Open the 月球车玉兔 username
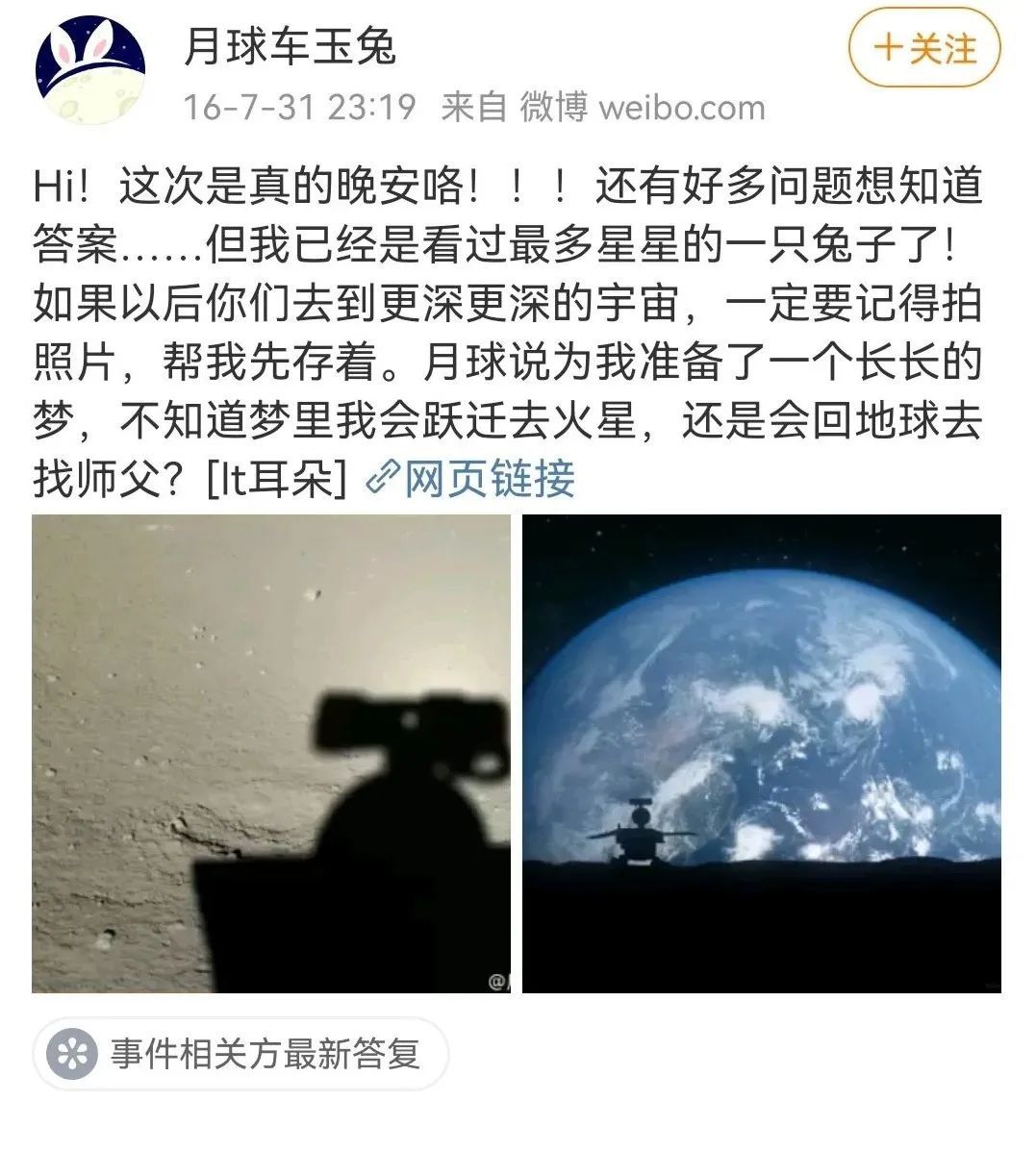 tap(290, 47)
